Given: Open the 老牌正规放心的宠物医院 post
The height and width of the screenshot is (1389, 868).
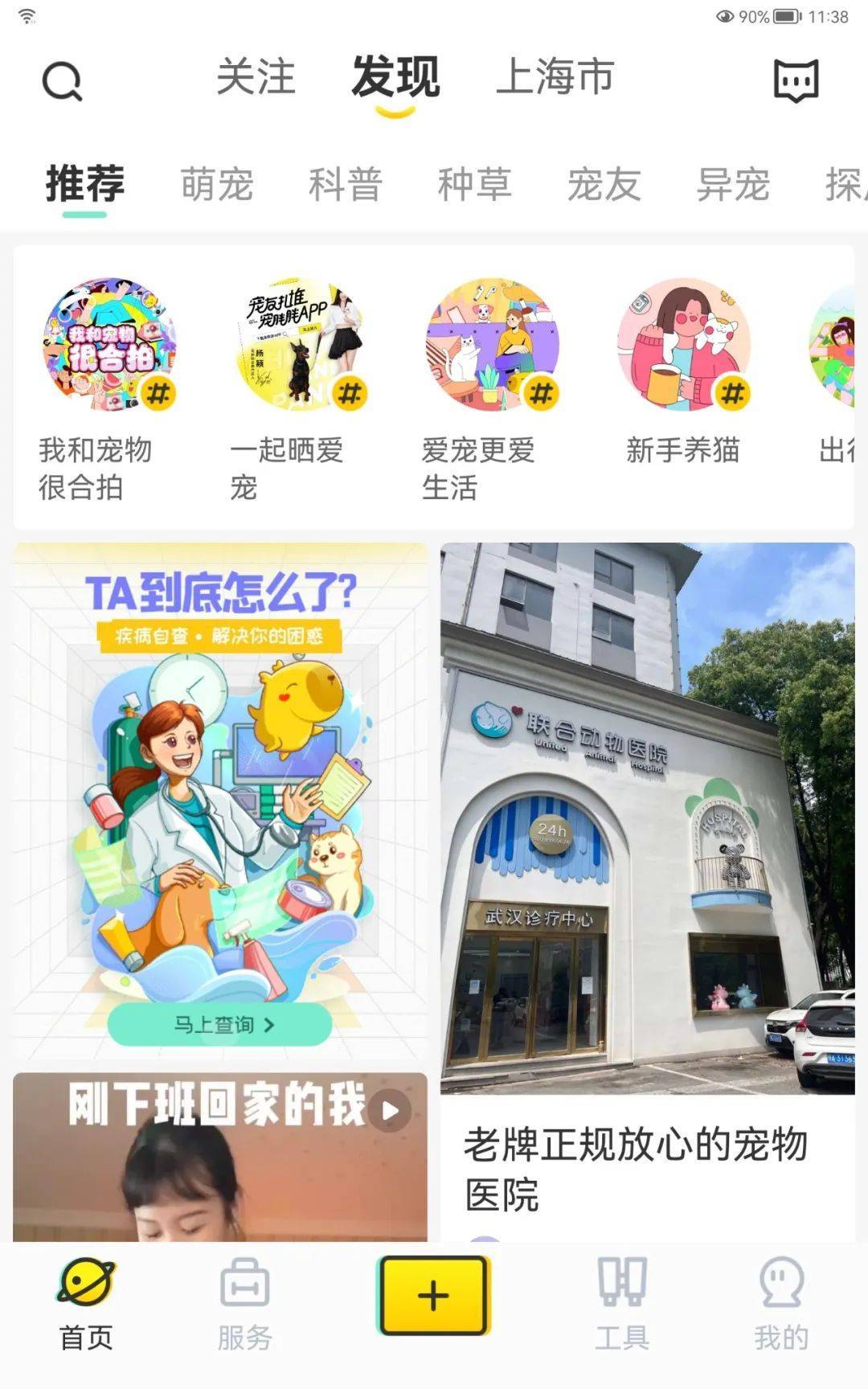Looking at the screenshot, I should coord(647,820).
